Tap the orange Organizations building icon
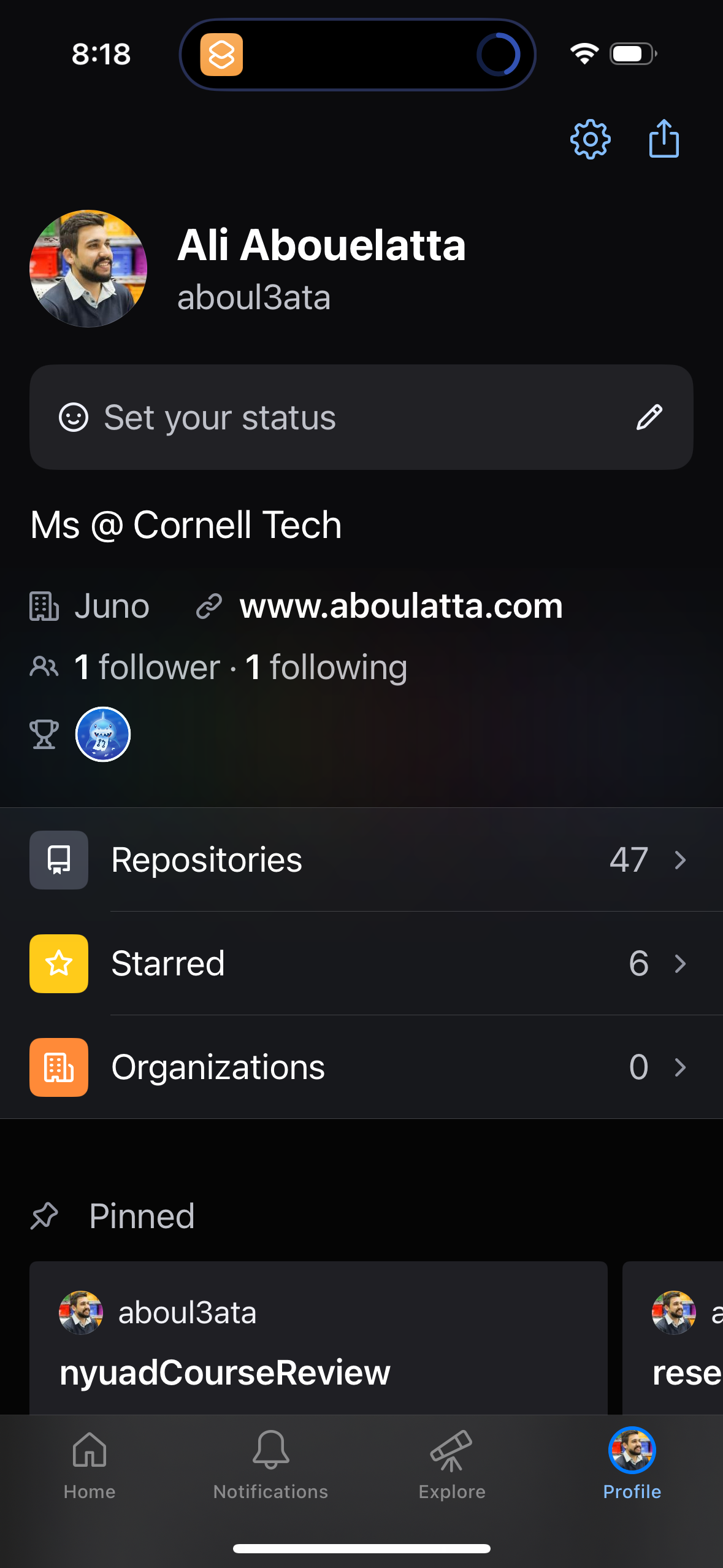The image size is (723, 1568). [58, 1067]
